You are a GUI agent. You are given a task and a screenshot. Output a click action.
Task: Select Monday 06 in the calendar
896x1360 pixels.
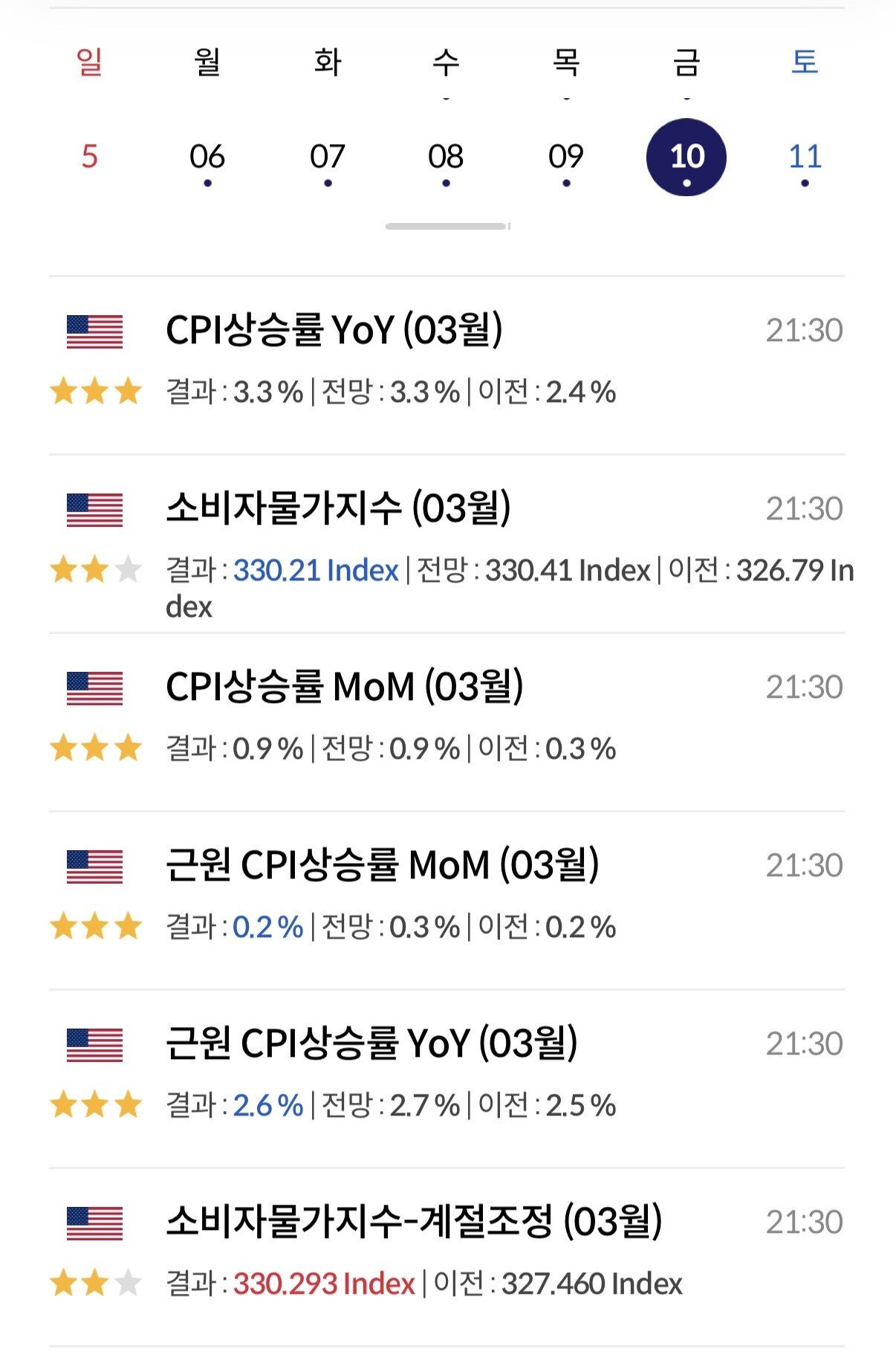207,157
